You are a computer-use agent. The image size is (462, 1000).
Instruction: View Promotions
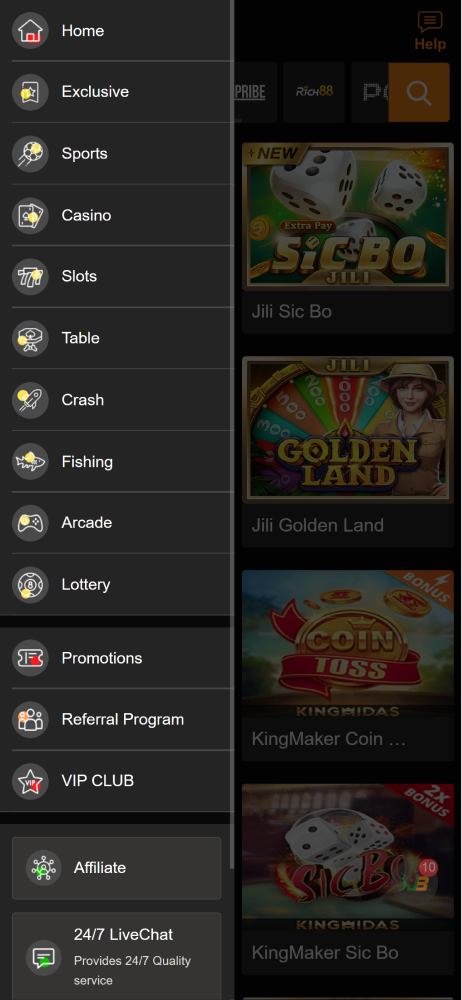[x=117, y=658]
